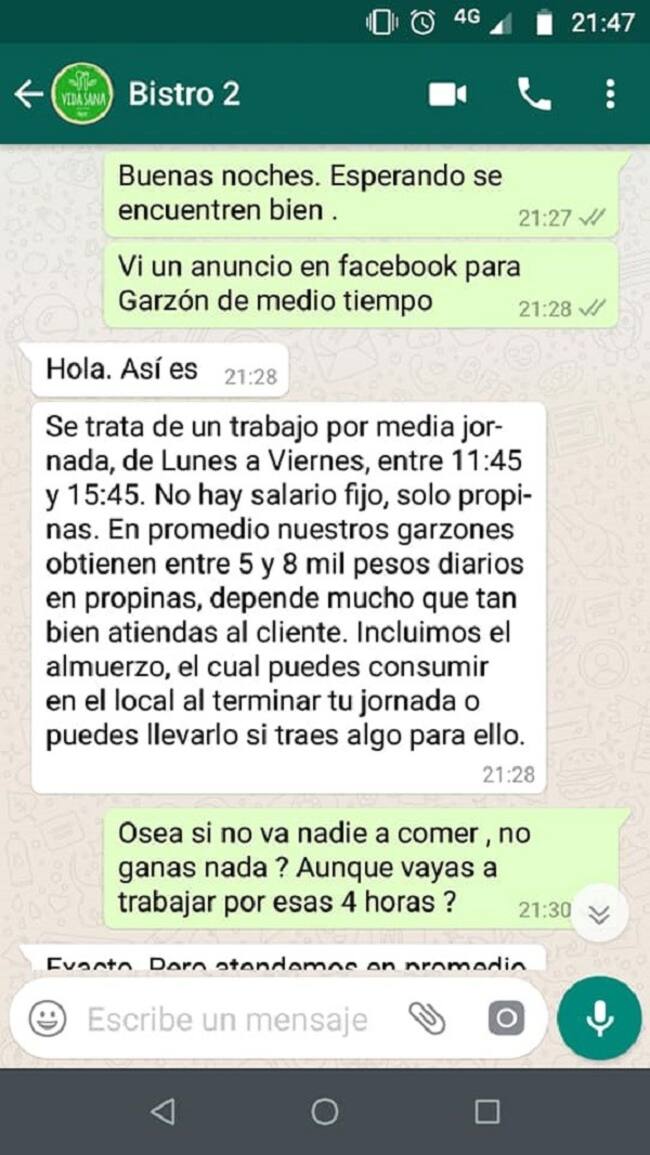The image size is (650, 1155).
Task: Open the camera from the message bar
Action: [x=506, y=1019]
